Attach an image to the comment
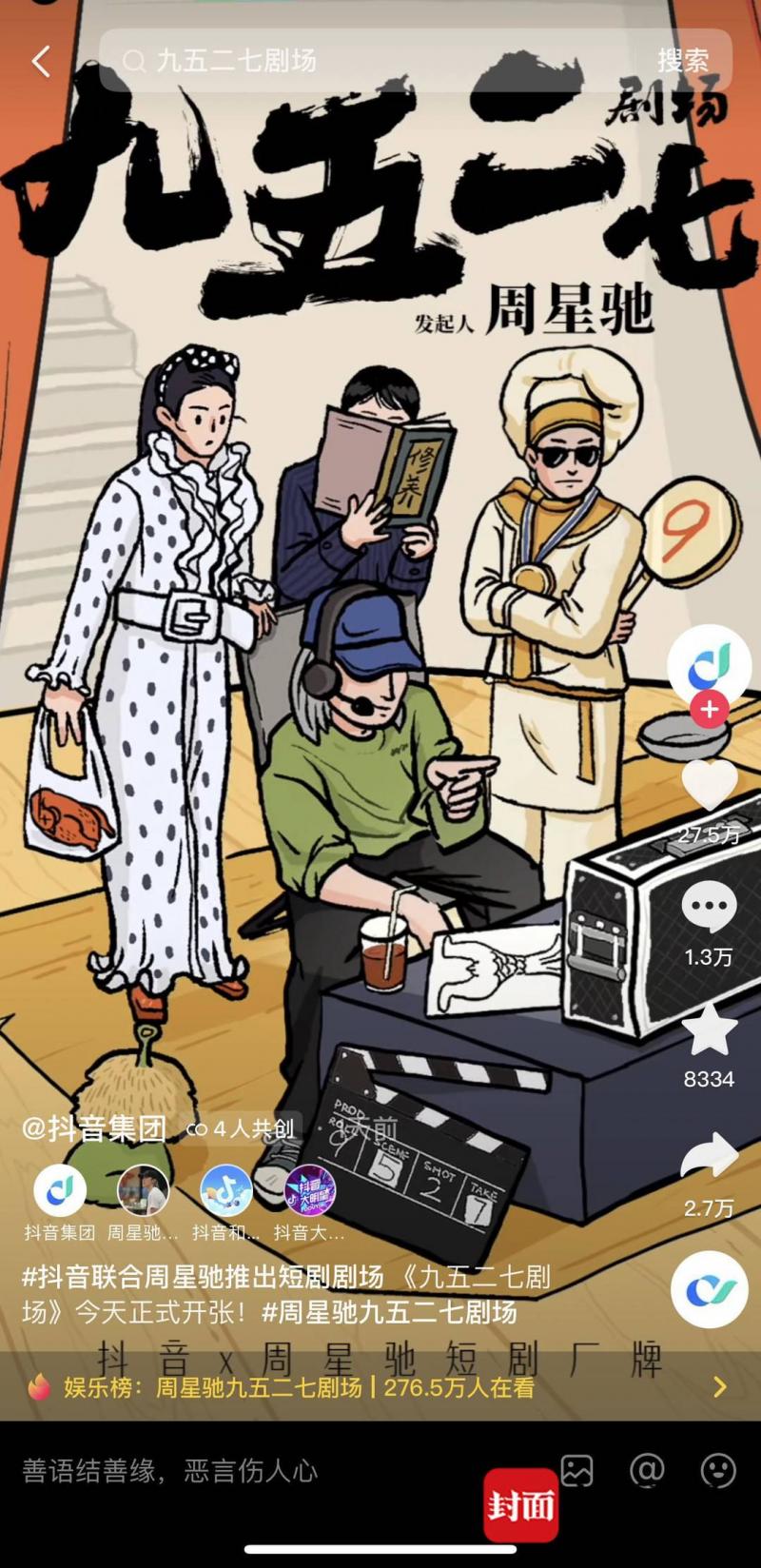Image resolution: width=761 pixels, height=1568 pixels. pos(577,1471)
